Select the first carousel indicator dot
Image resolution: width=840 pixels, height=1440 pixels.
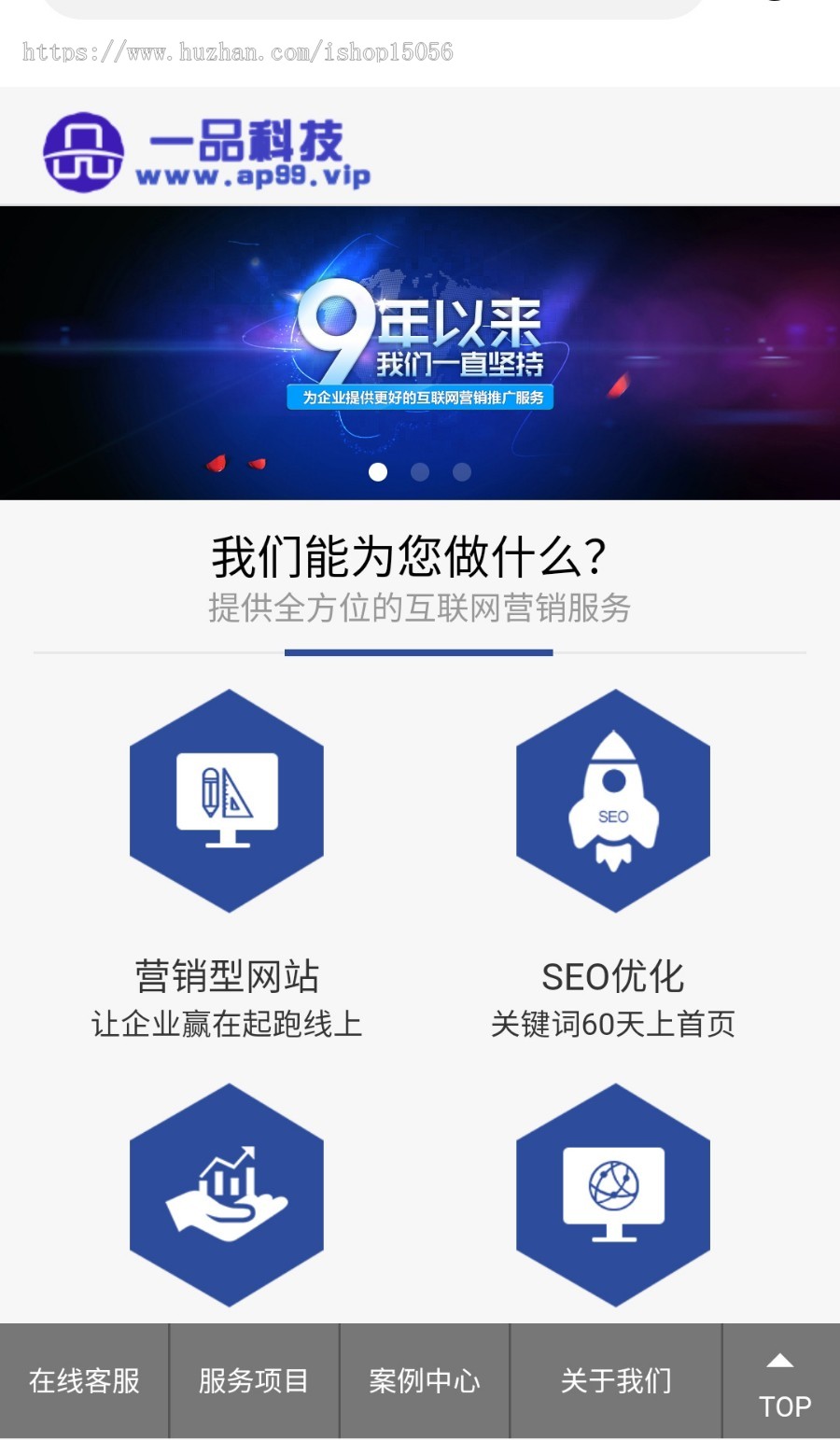click(379, 473)
